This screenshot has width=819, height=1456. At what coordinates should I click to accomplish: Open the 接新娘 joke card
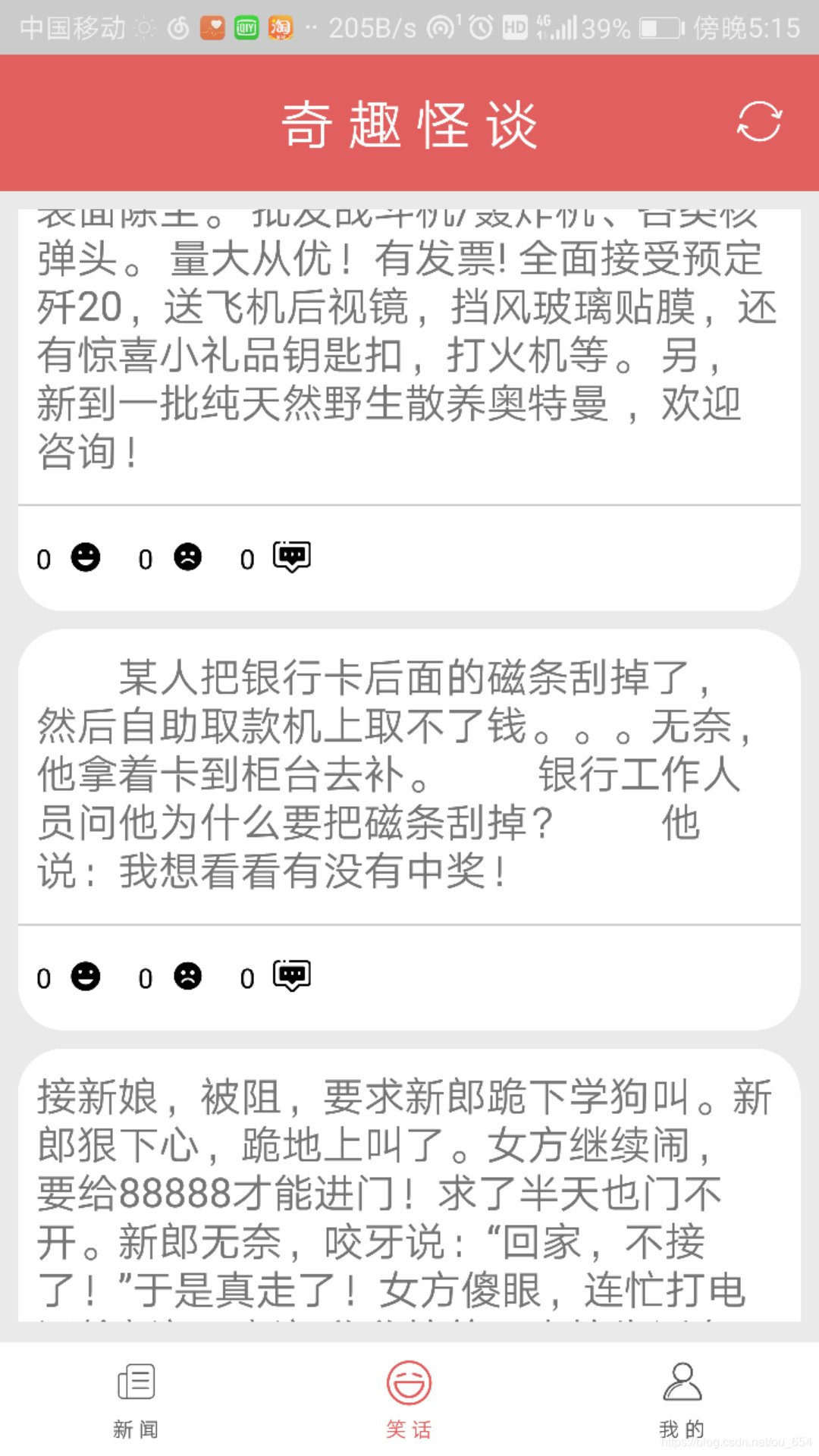409,1191
